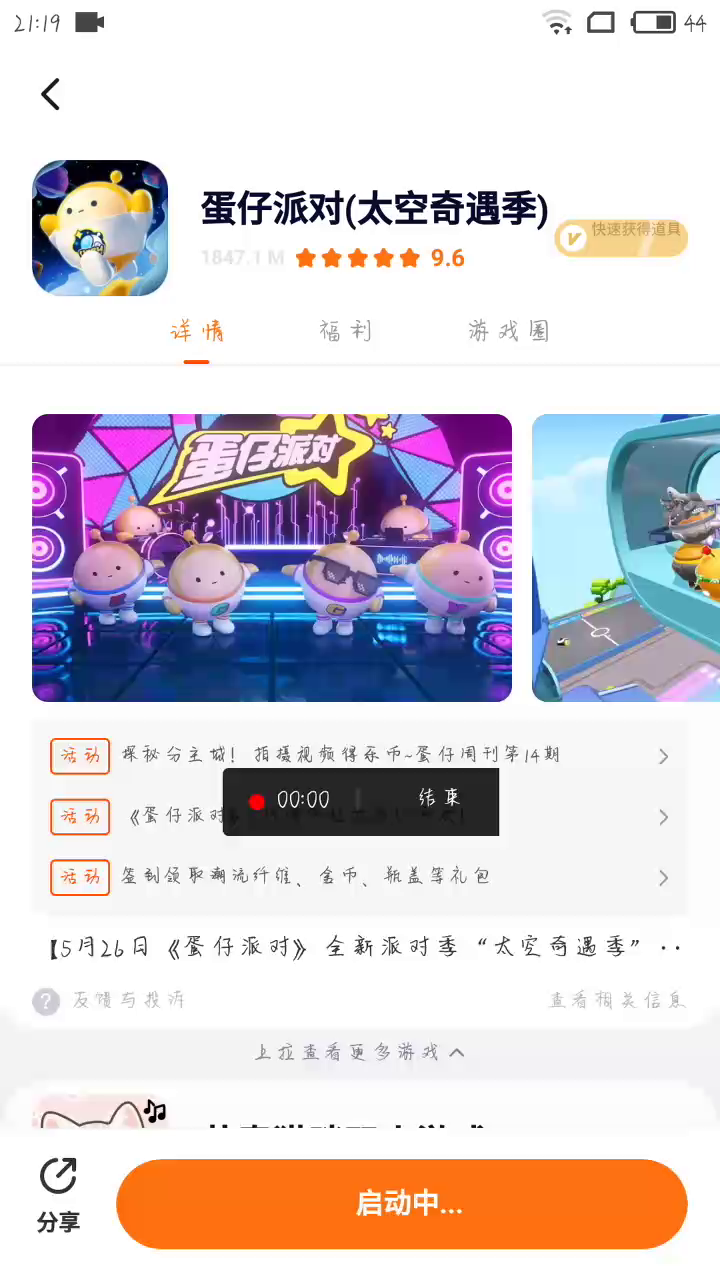720x1280 pixels.
Task: Switch to the 游戏圈 tab
Action: [x=508, y=331]
